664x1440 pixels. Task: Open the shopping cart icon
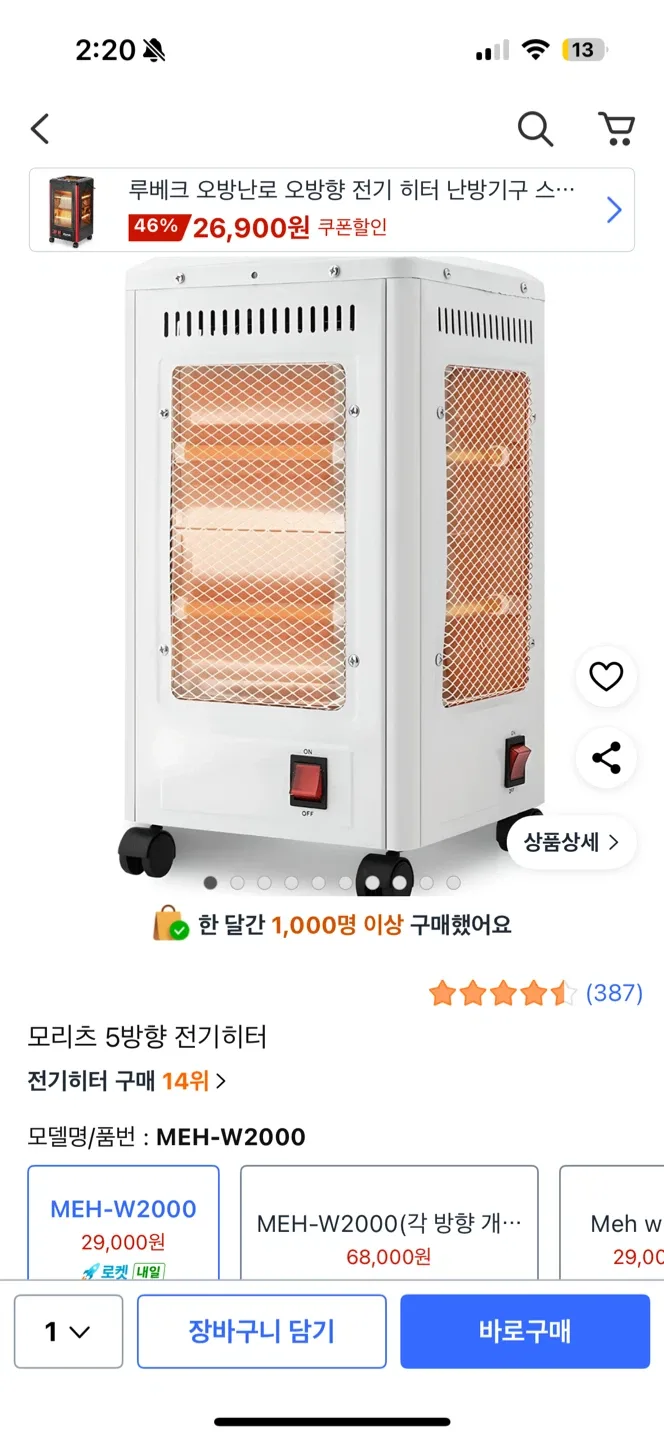[616, 129]
